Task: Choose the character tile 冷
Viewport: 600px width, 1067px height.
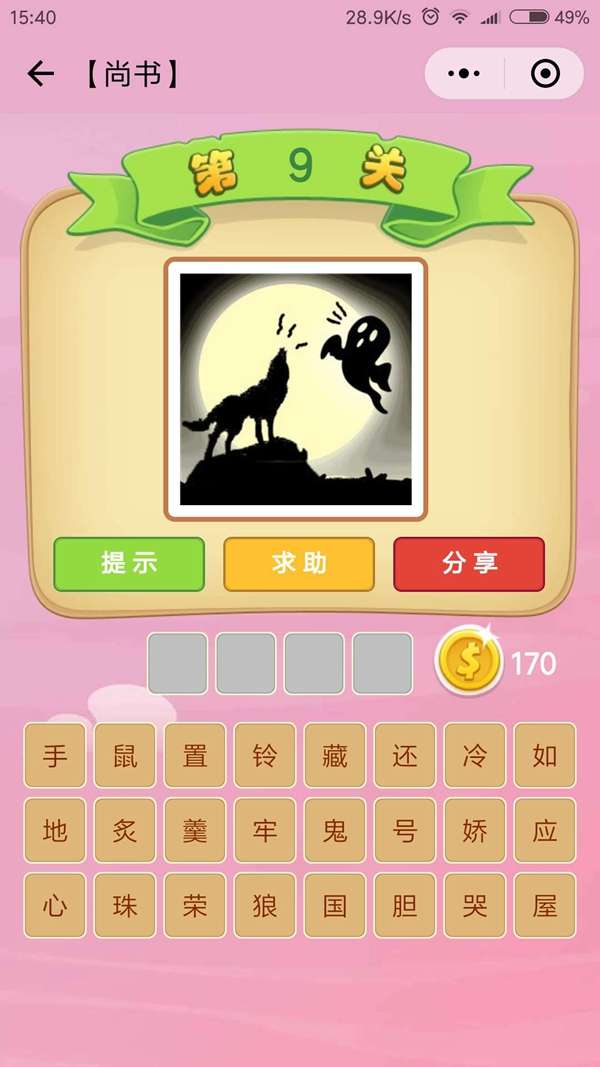Action: [475, 755]
